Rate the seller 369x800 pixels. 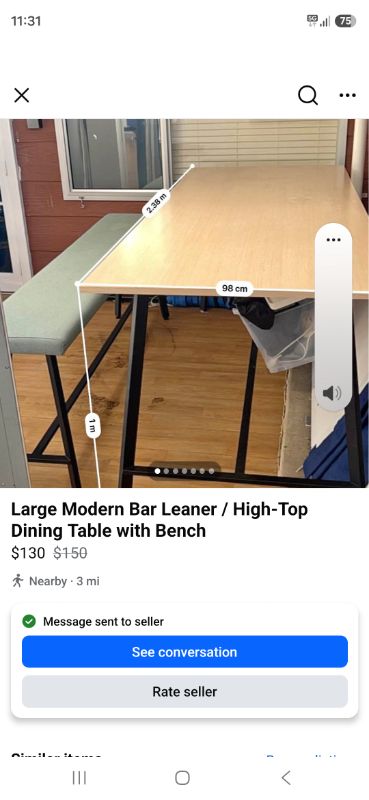click(x=185, y=692)
